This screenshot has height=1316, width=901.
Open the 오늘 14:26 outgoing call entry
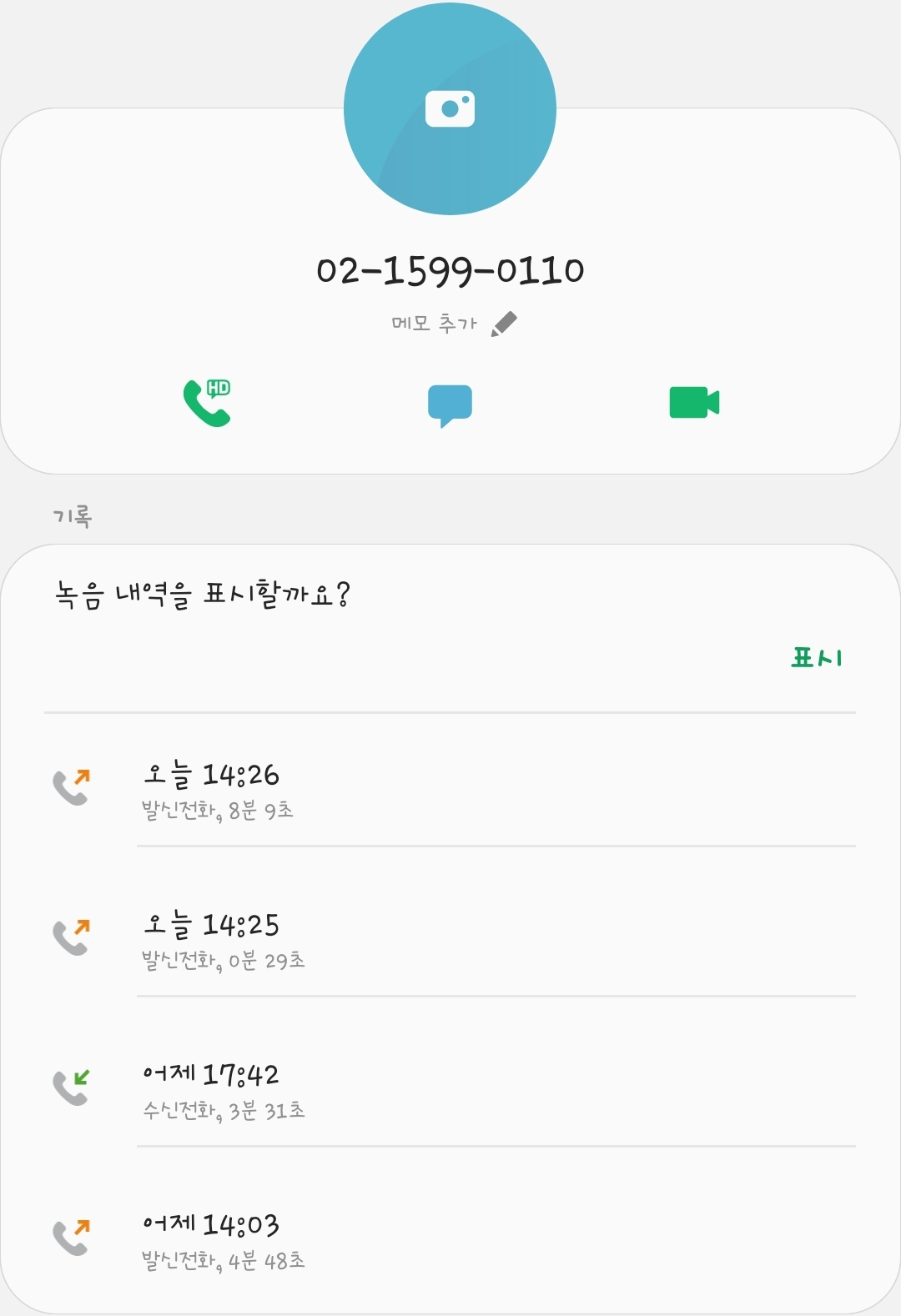pos(450,788)
